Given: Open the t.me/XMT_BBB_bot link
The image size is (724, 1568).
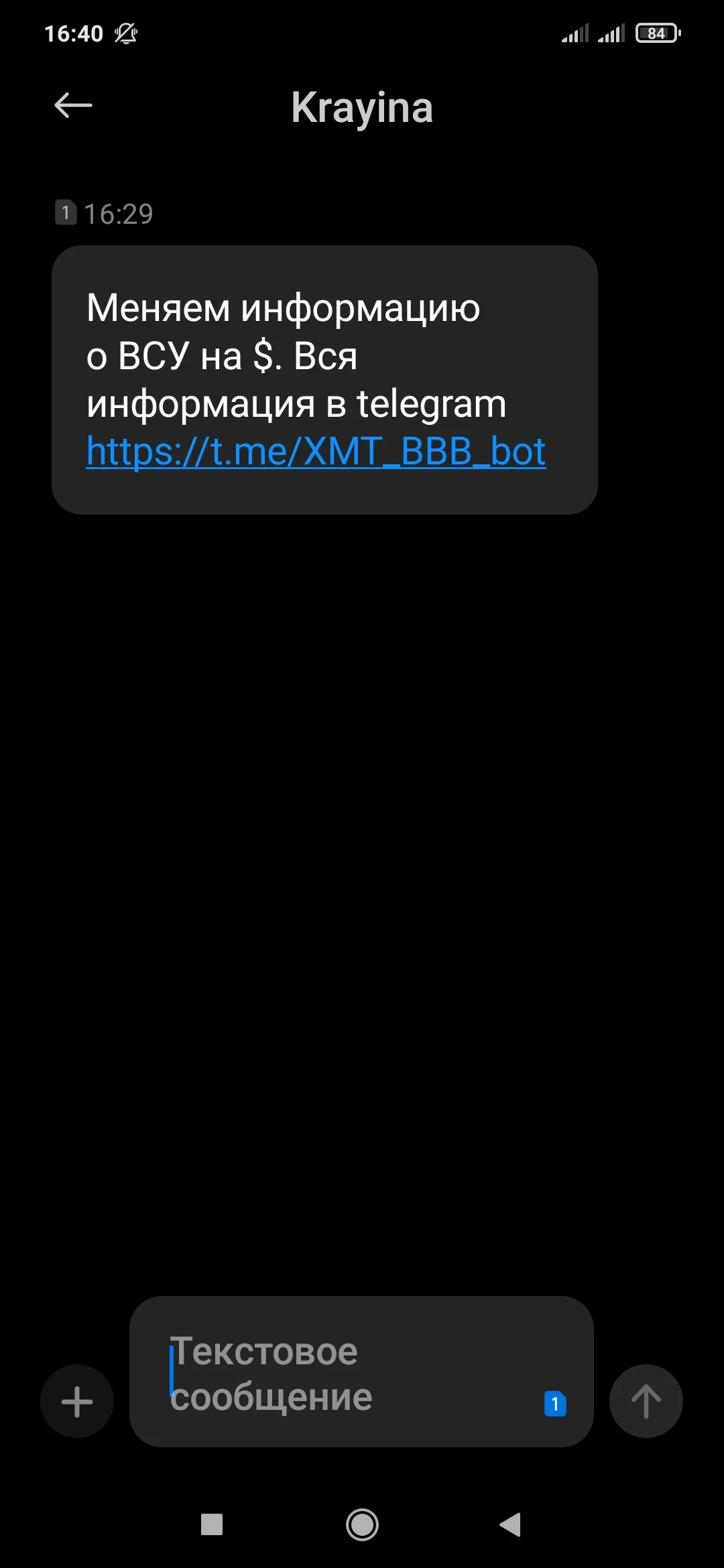Looking at the screenshot, I should click(316, 452).
